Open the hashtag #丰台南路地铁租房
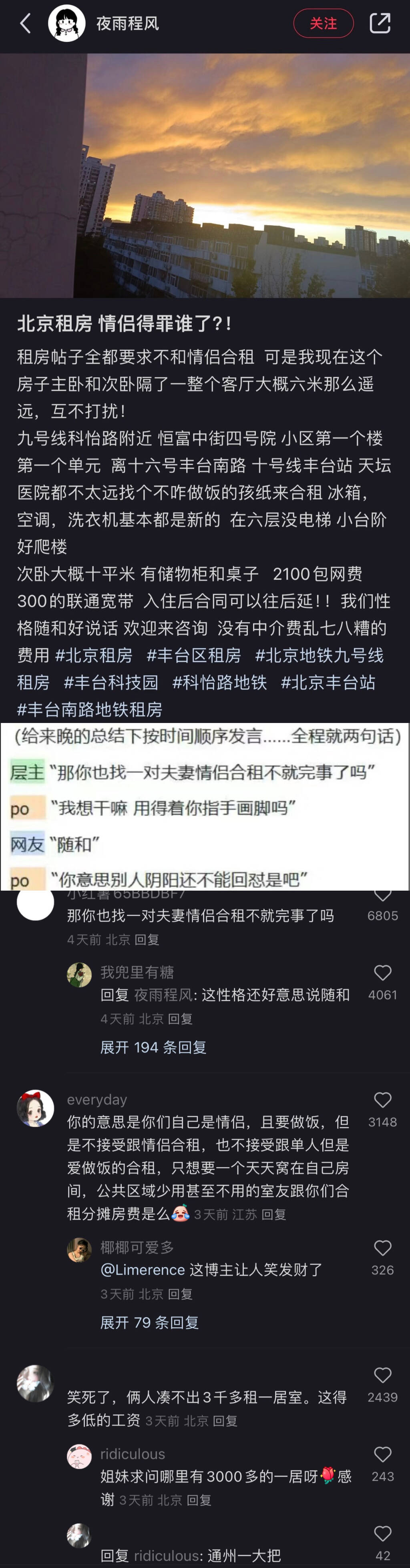Screen dimensions: 410x1568 coord(90,709)
